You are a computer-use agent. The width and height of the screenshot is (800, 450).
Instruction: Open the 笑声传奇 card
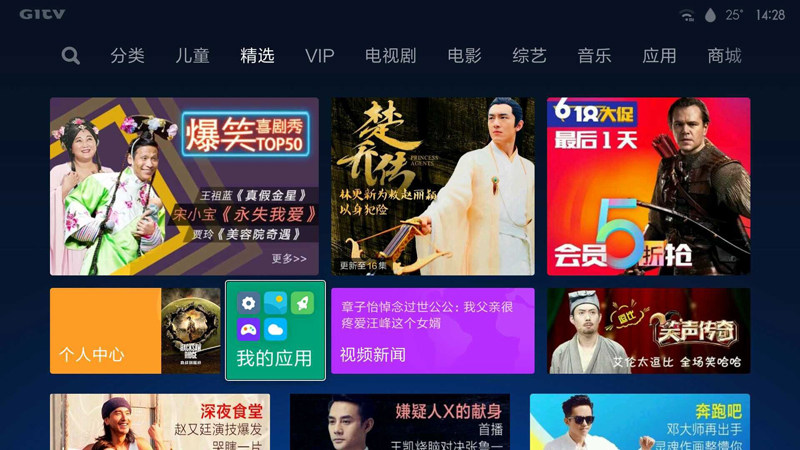click(648, 331)
